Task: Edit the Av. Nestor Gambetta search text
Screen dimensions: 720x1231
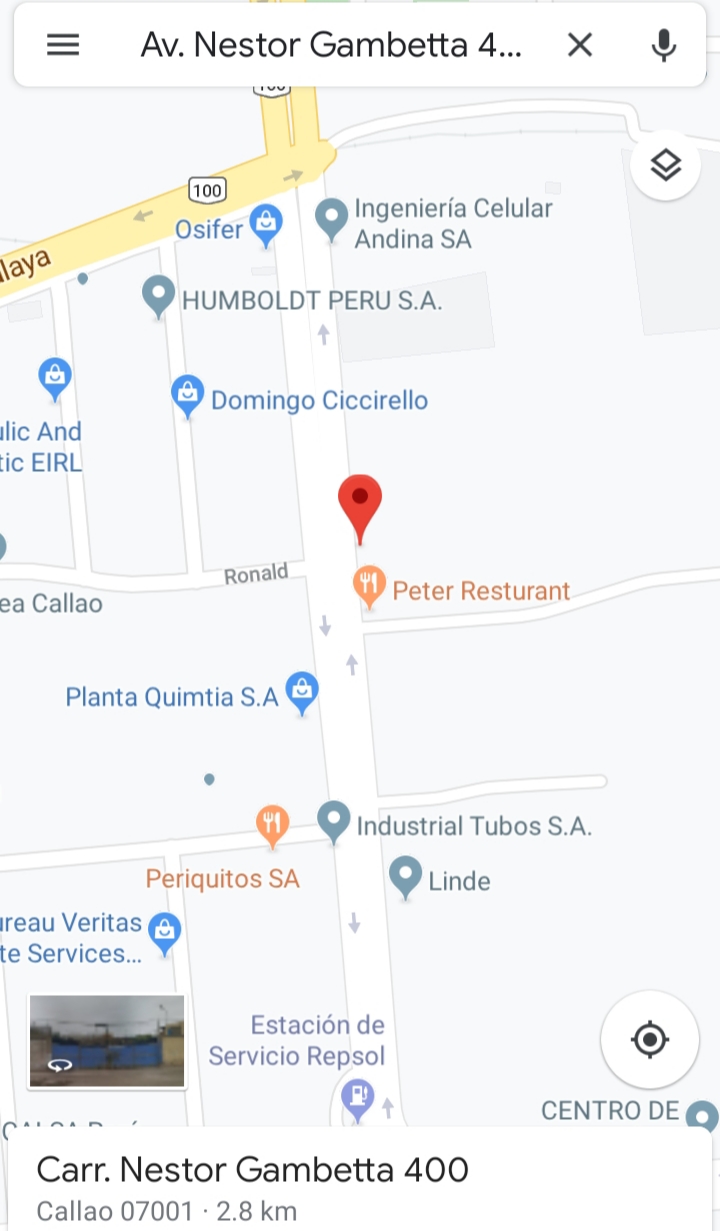Action: (x=331, y=45)
